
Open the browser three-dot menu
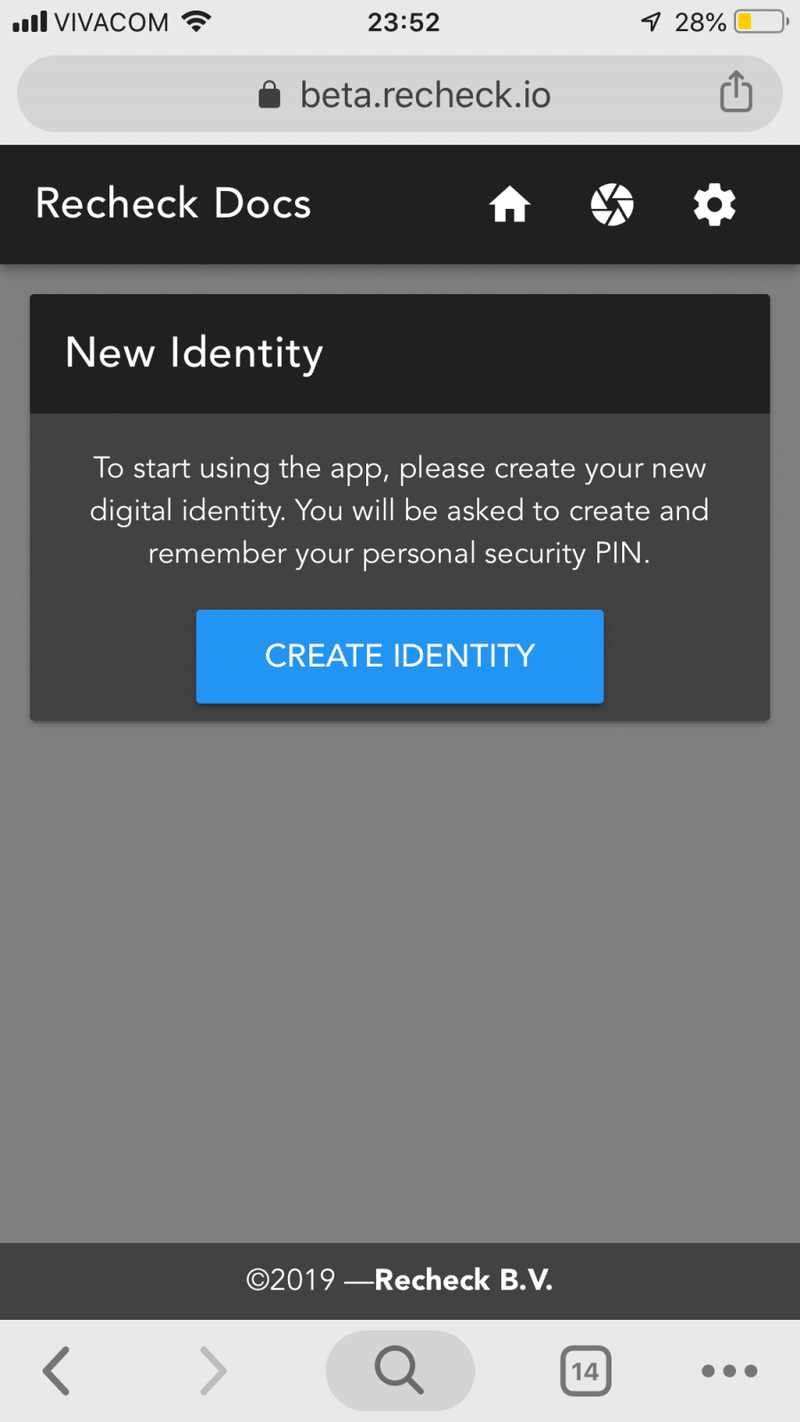(729, 1370)
